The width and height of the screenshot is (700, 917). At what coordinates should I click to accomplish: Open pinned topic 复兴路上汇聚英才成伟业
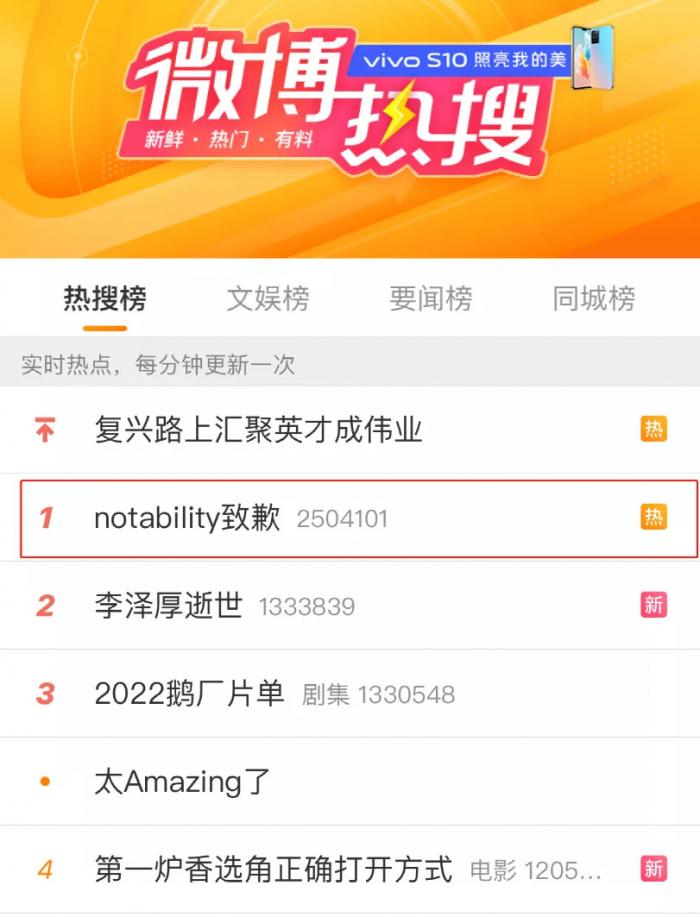258,430
